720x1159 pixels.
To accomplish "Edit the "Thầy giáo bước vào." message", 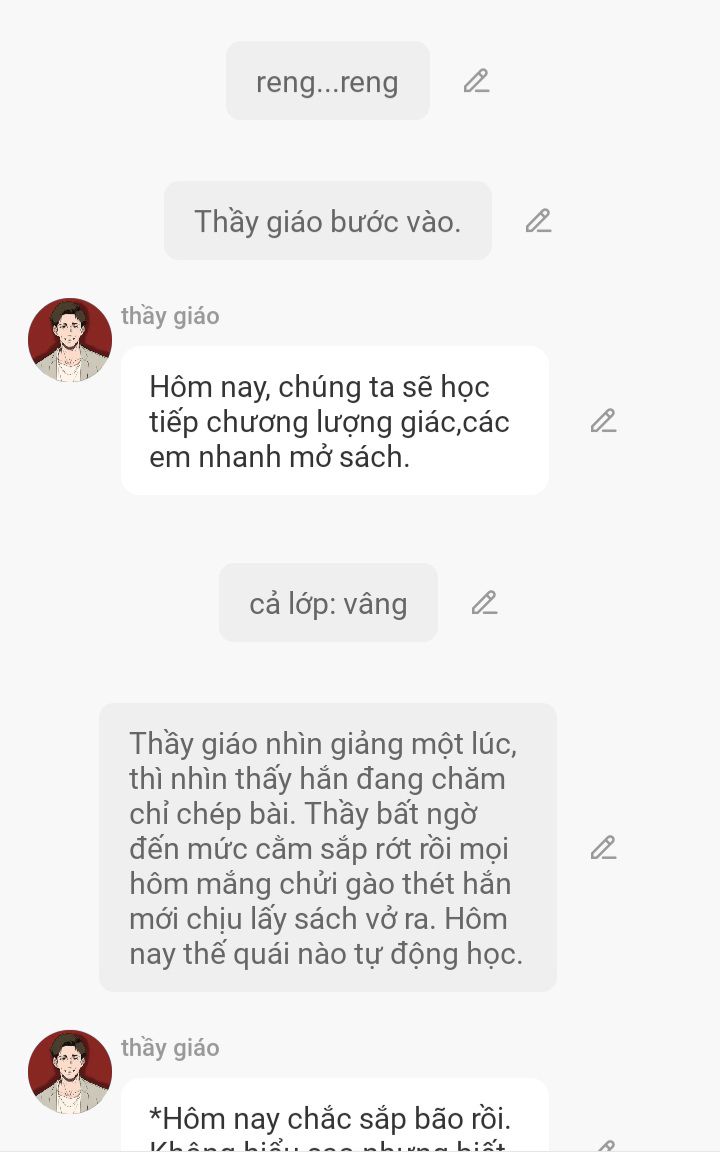I will [x=539, y=220].
